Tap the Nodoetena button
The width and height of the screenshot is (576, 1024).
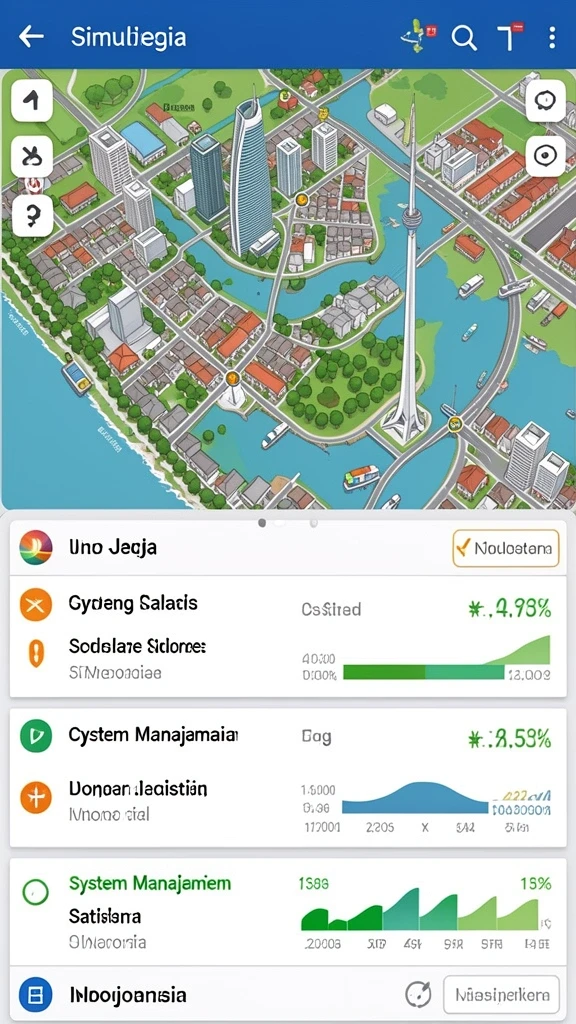[x=505, y=548]
